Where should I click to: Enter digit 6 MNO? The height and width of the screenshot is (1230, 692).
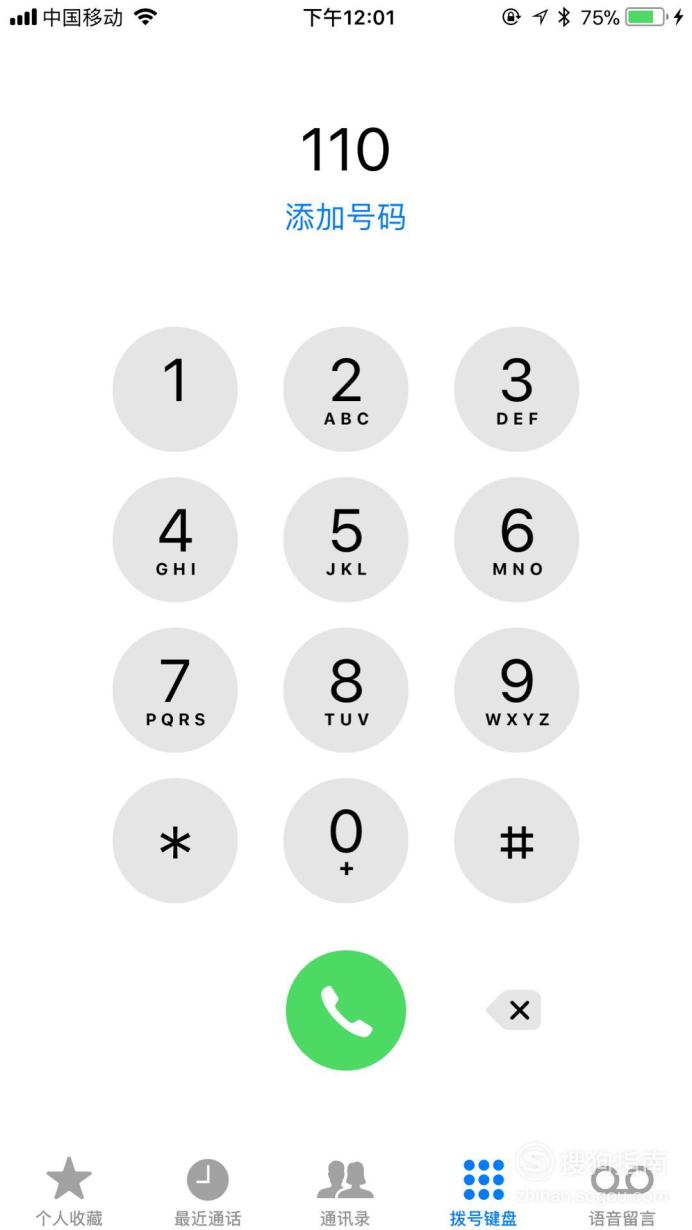click(x=517, y=540)
